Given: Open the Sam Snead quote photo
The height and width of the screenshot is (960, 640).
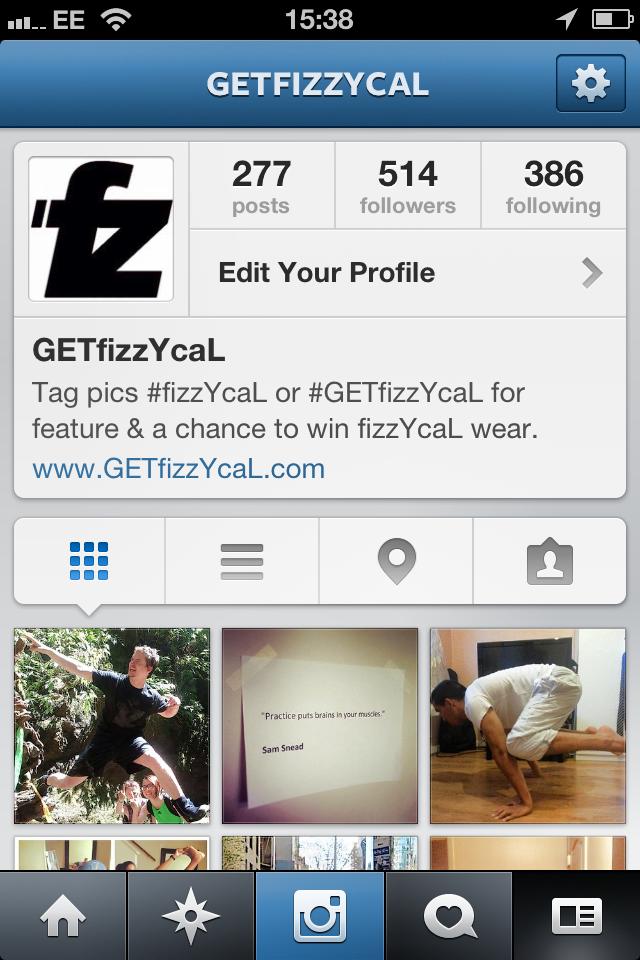Looking at the screenshot, I should (320, 726).
